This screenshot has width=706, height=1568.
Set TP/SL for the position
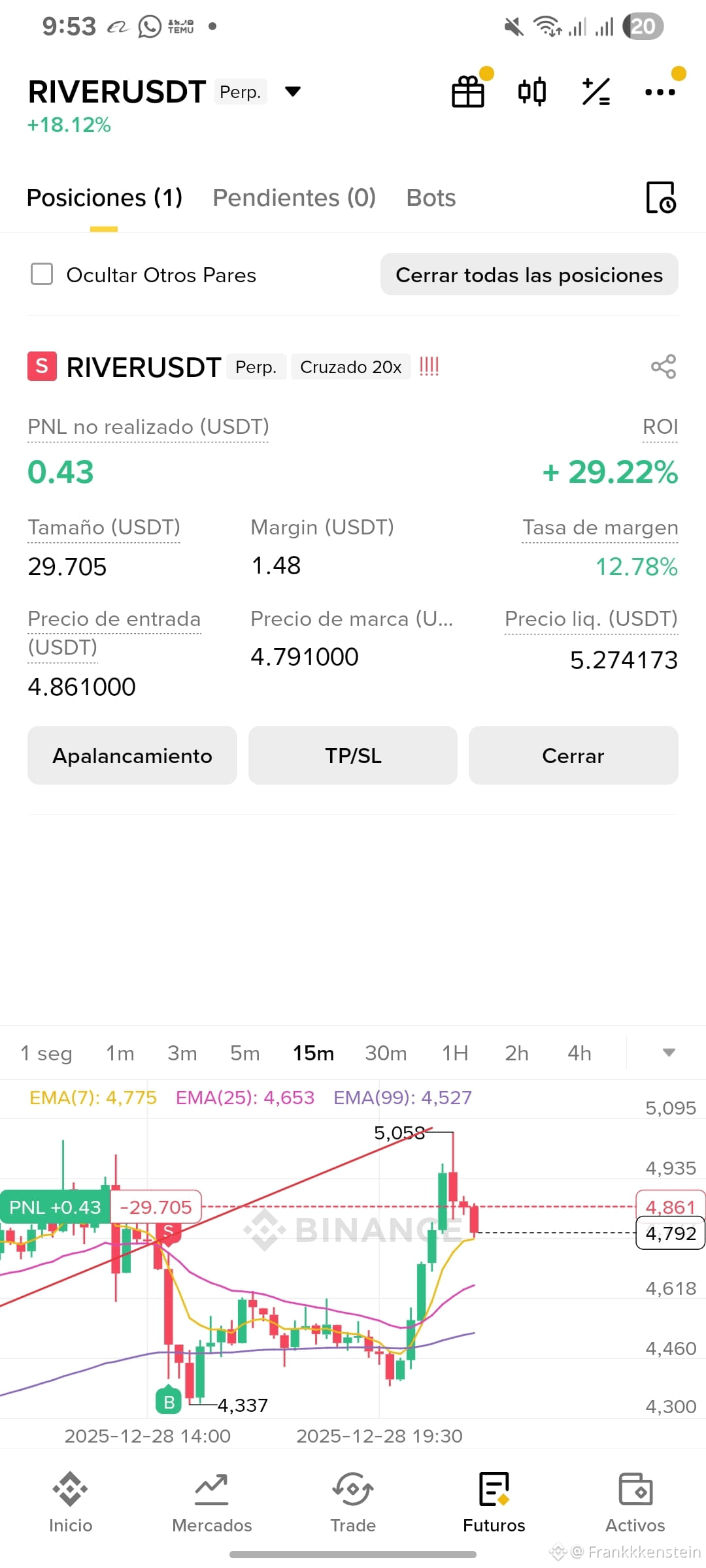tap(353, 755)
